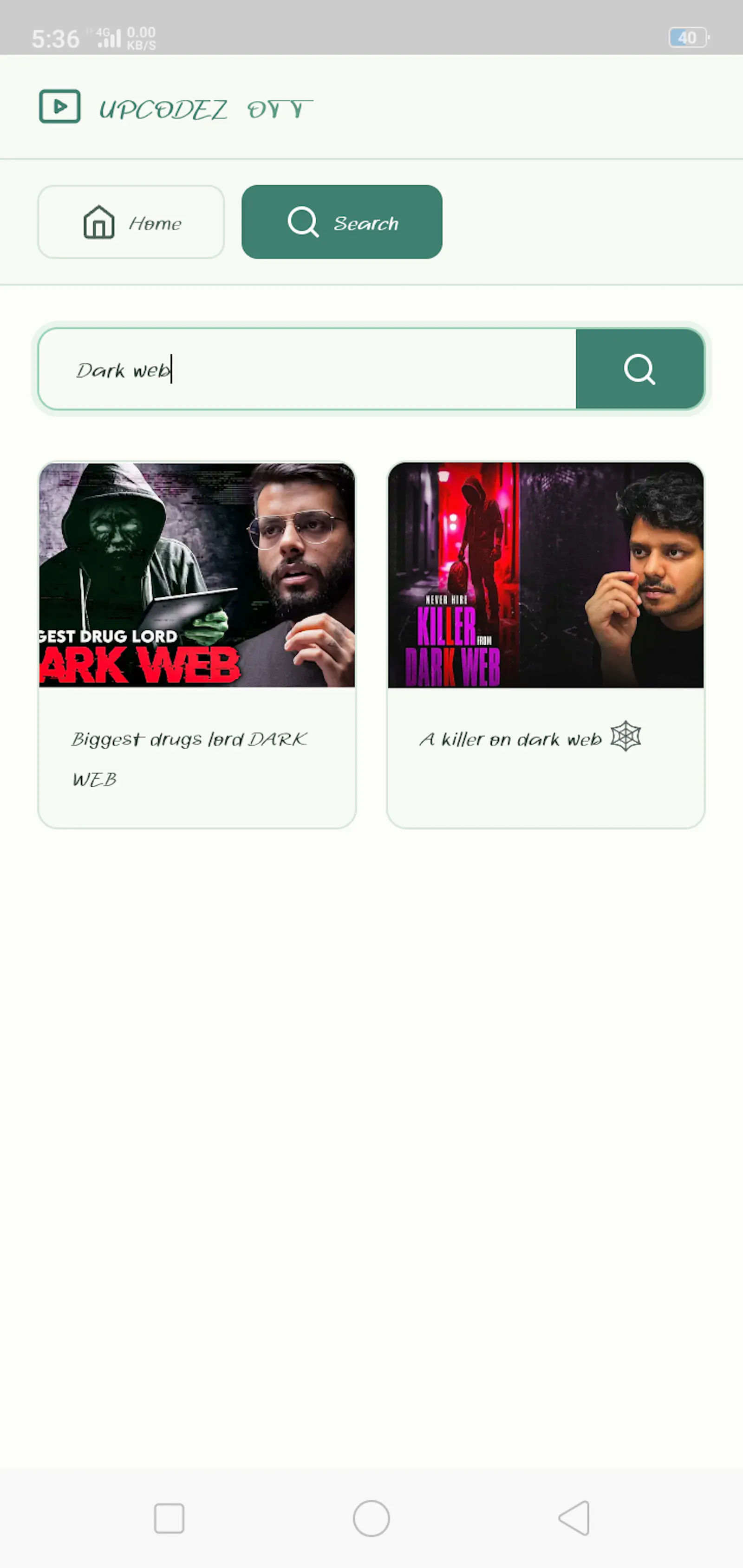Screen dimensions: 743x1568
Task: Switch to the Home tab
Action: (x=131, y=222)
